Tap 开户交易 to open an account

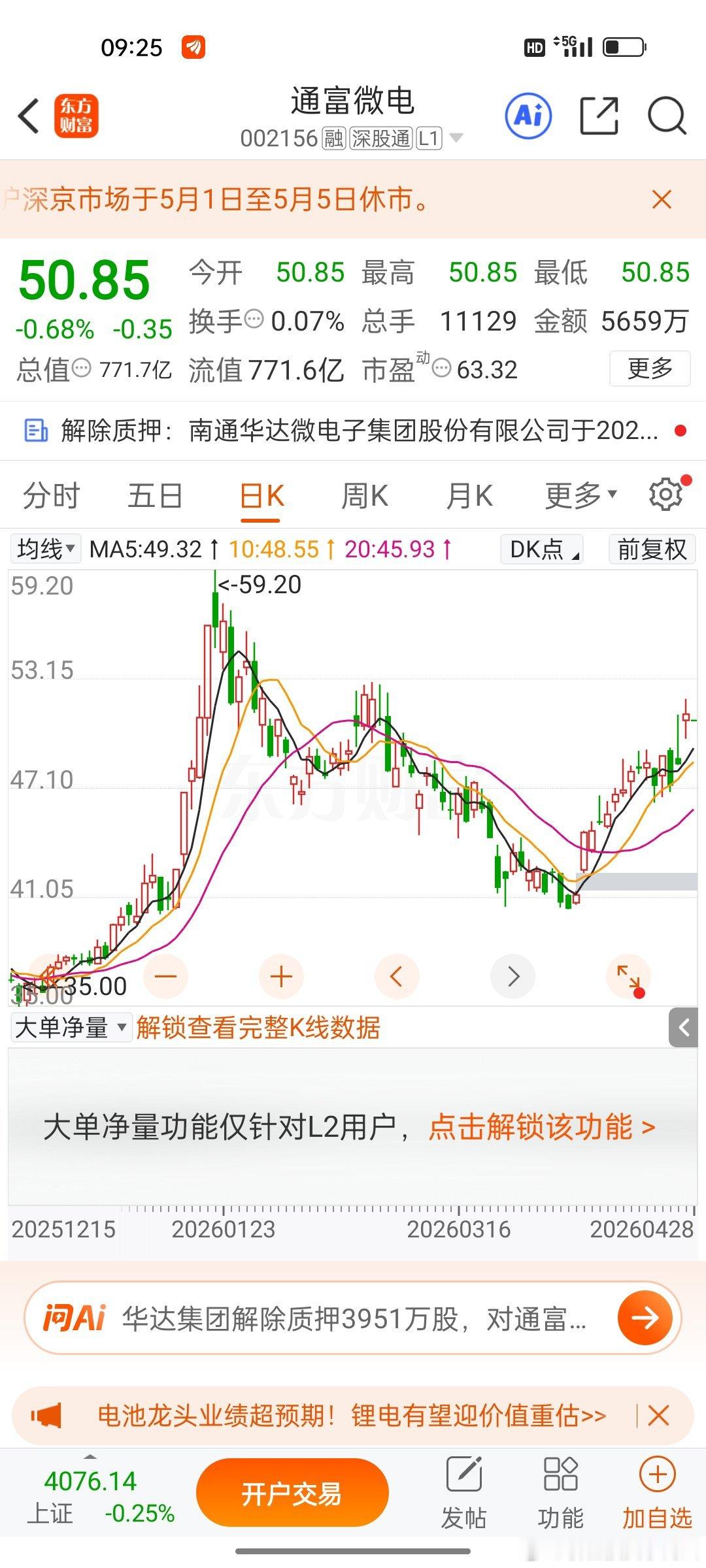(x=292, y=1494)
